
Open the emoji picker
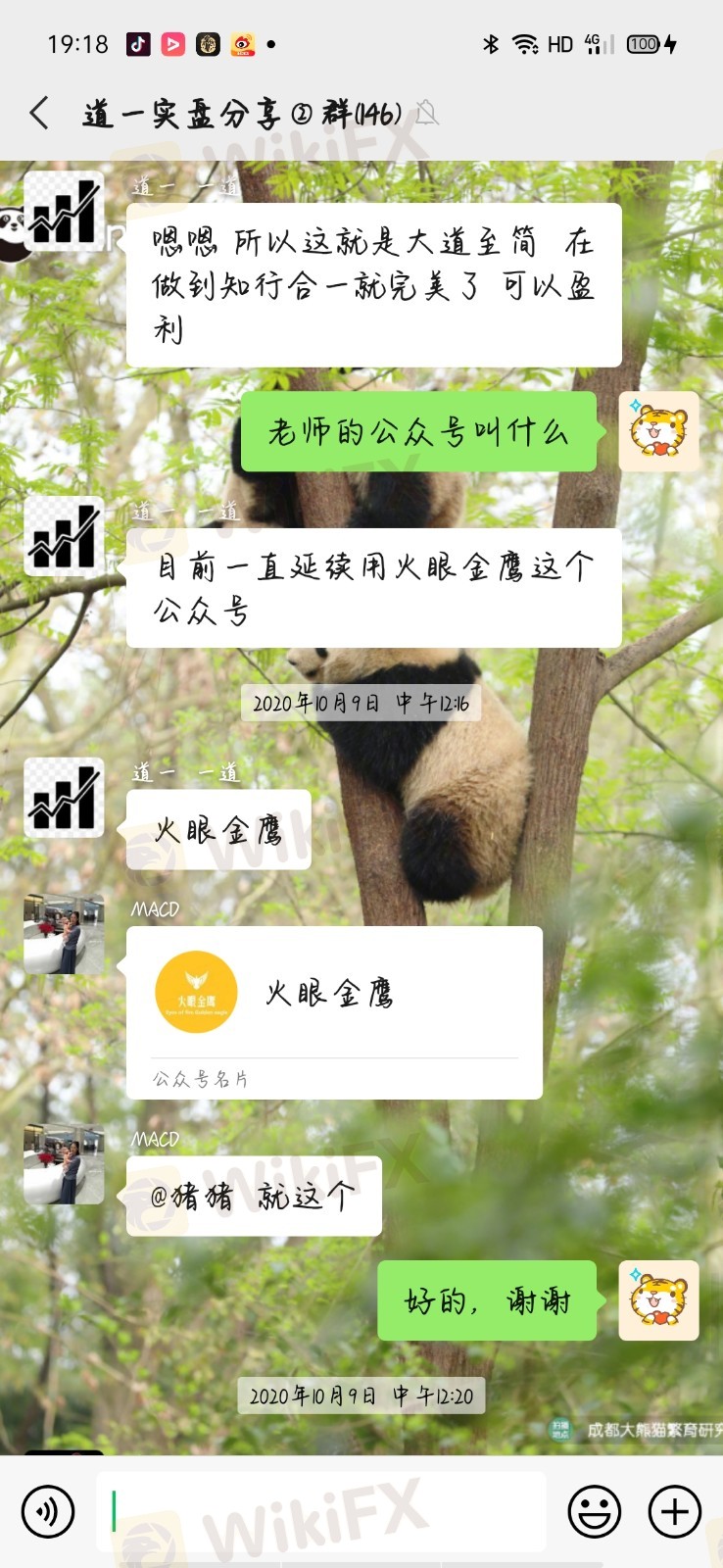[595, 1512]
